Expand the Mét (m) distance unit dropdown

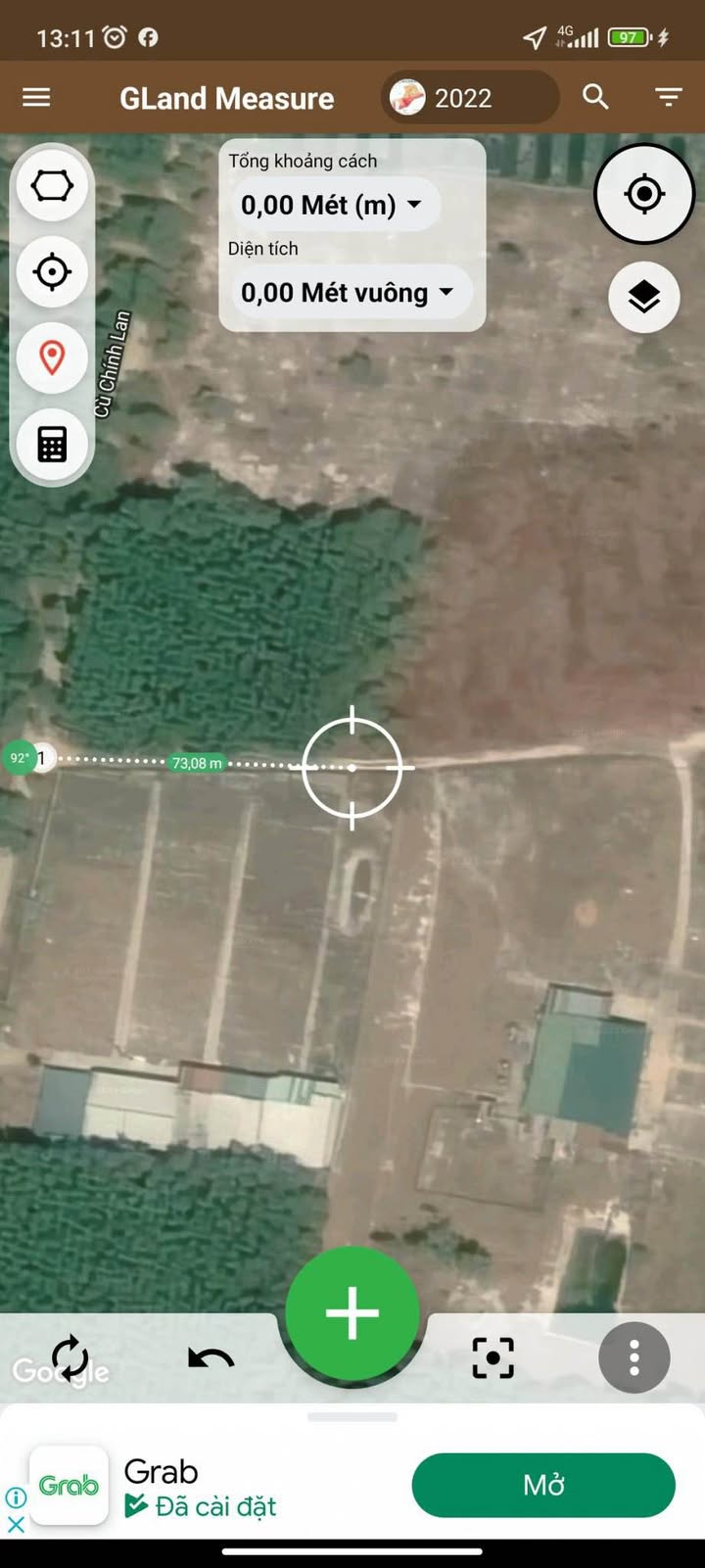click(333, 206)
